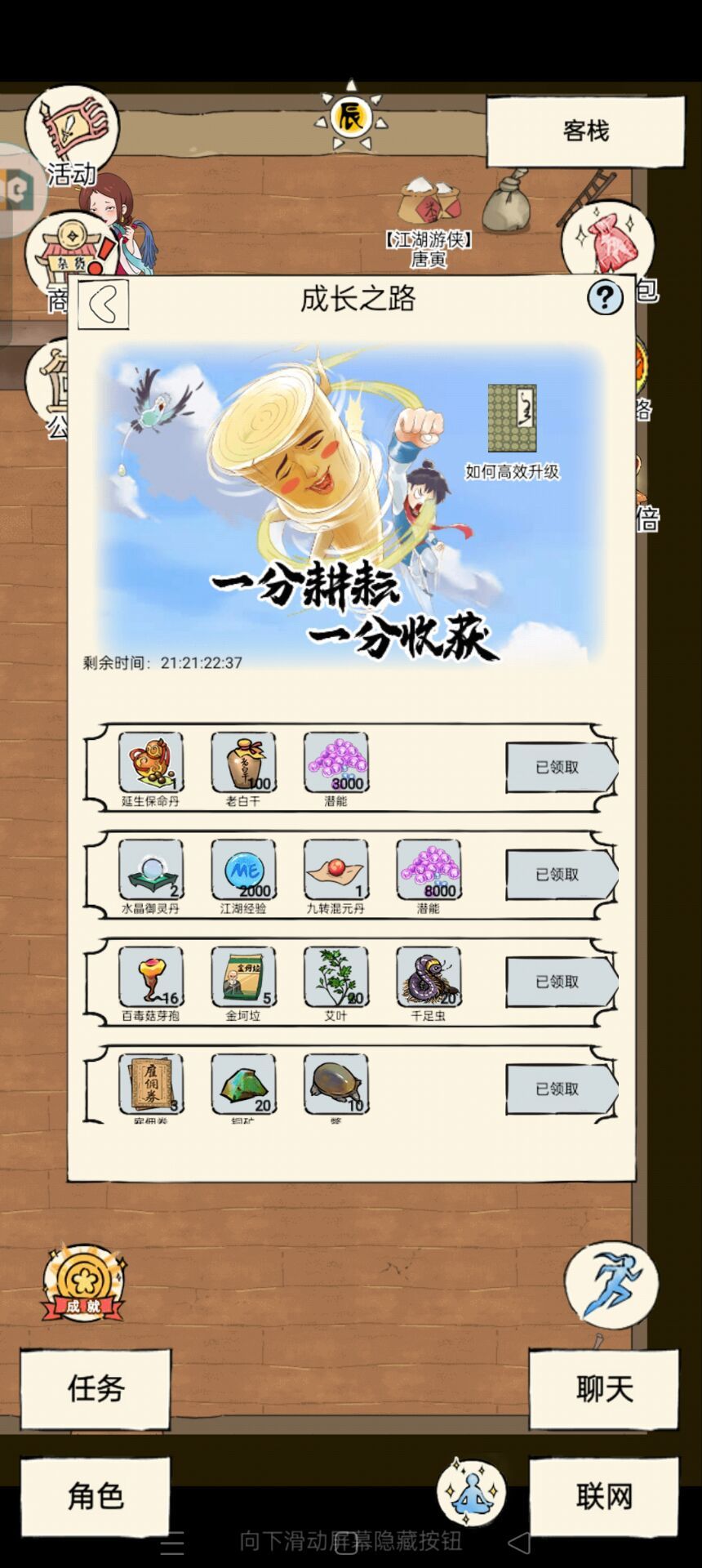Open the 联网 online panel

(x=604, y=1496)
